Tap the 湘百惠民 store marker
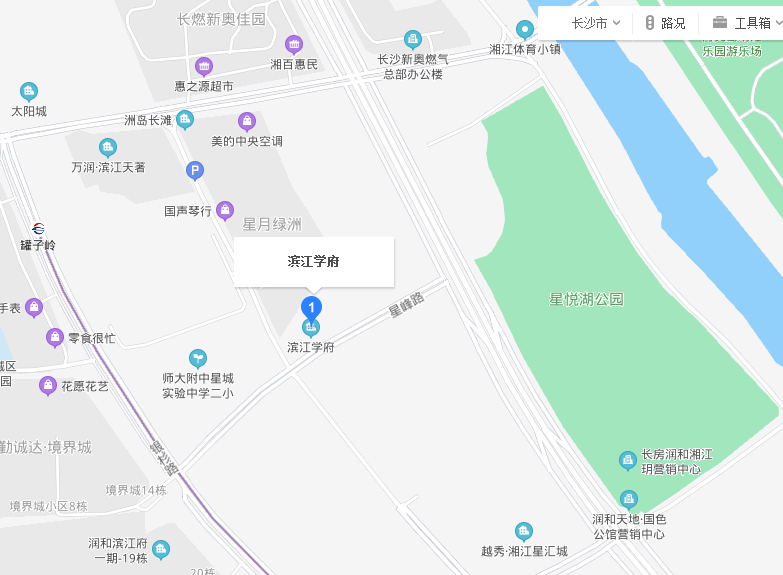 [x=294, y=45]
